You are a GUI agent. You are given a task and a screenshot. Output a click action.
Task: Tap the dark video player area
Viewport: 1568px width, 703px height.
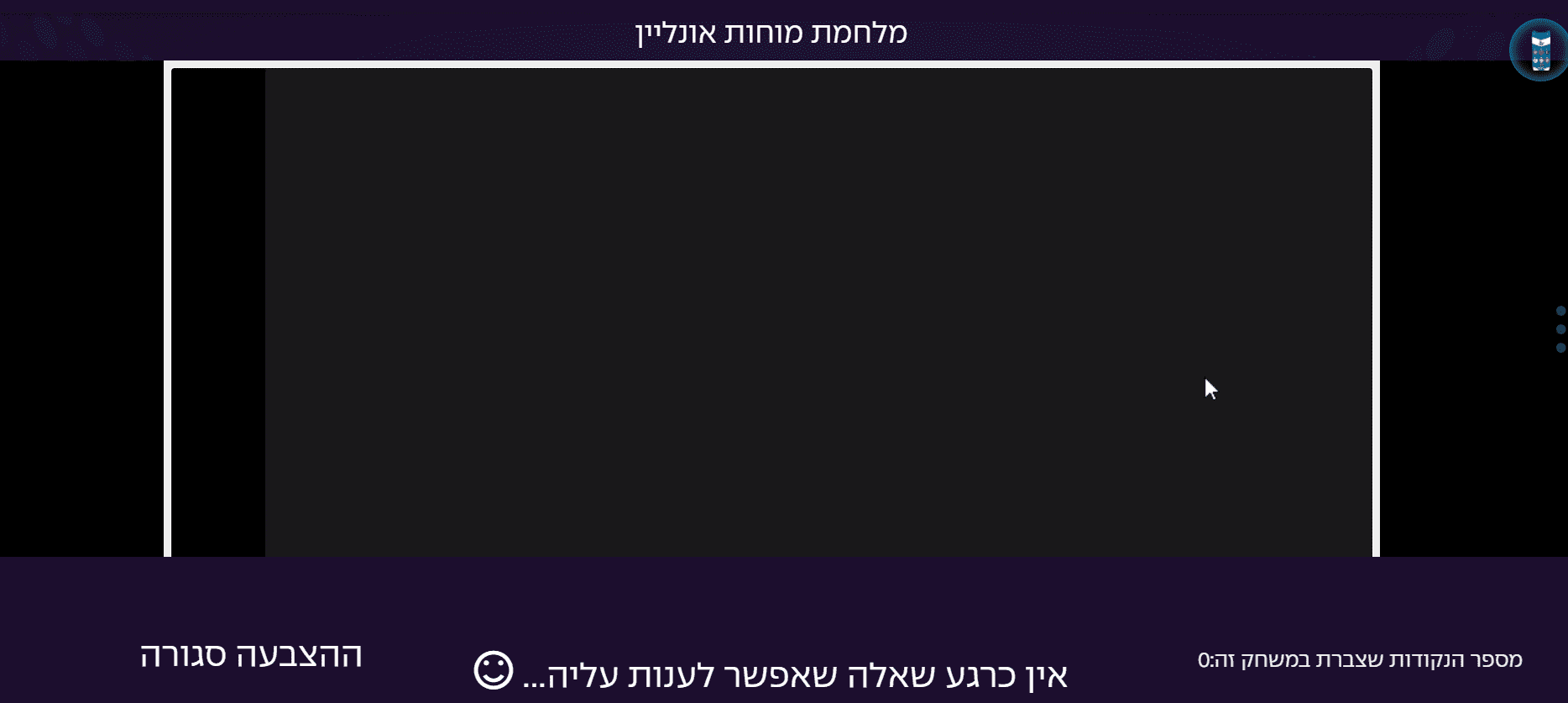[818, 312]
